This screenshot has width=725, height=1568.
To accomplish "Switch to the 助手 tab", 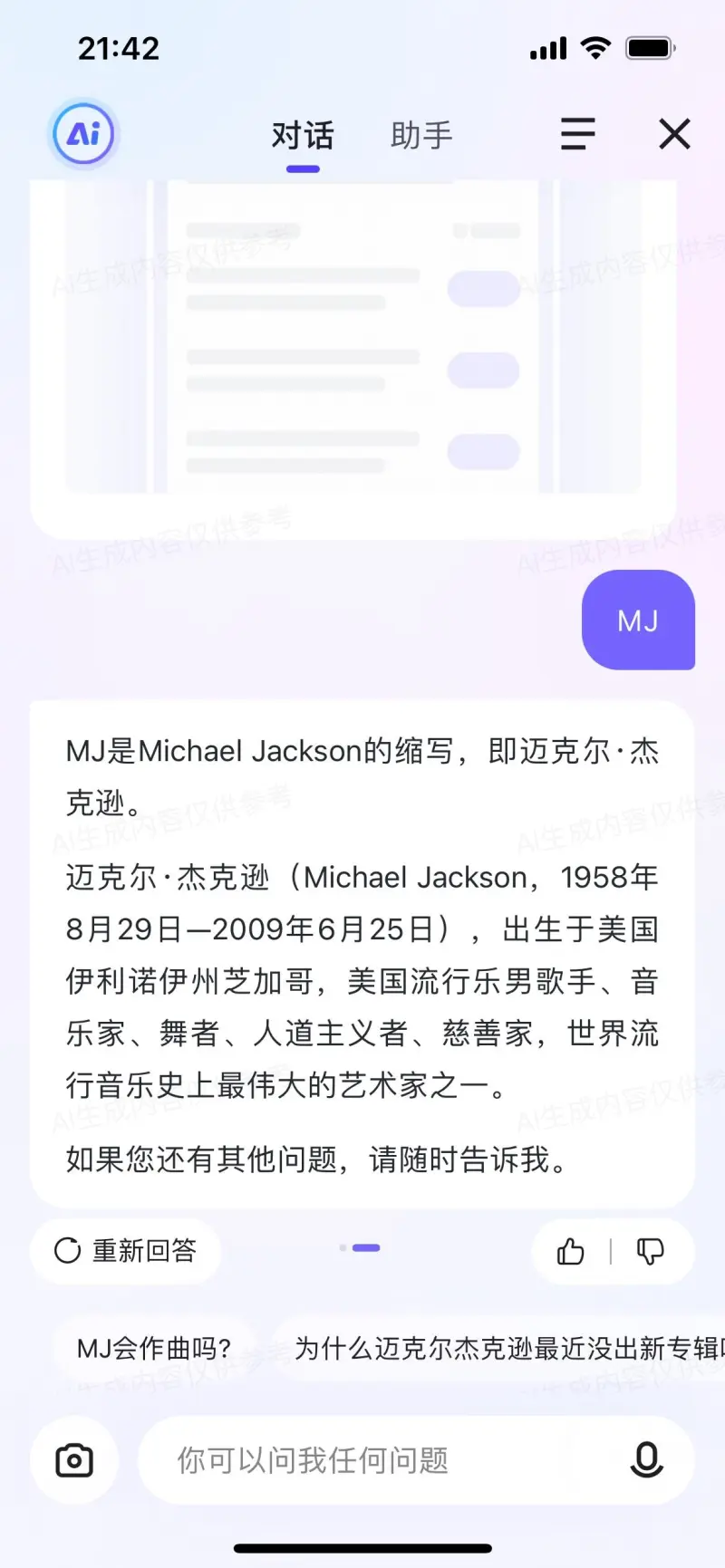I will (x=421, y=136).
